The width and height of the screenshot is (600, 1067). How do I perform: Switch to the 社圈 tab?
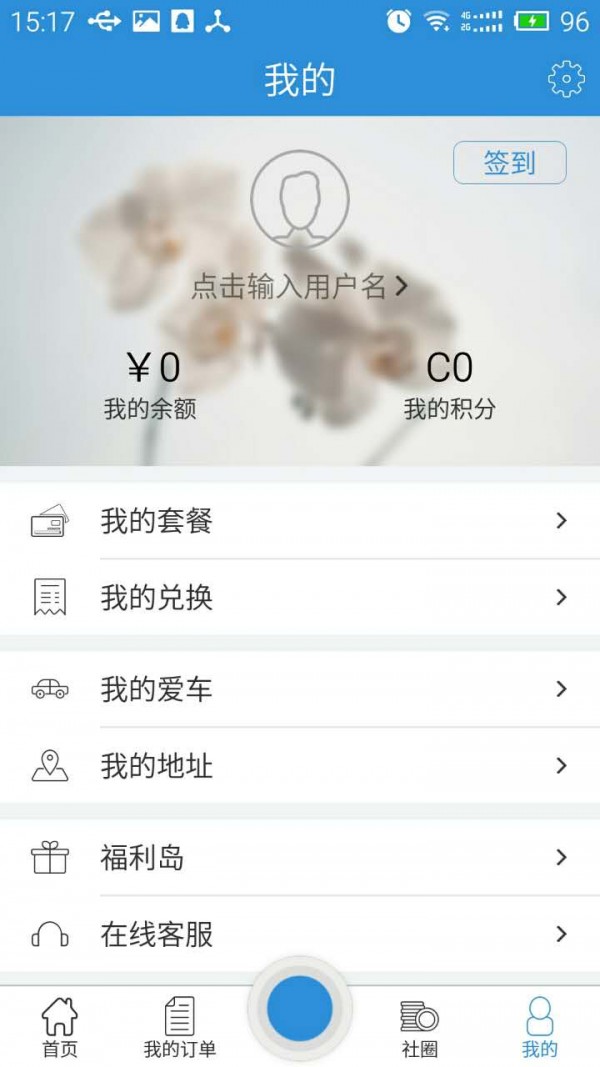click(419, 1027)
